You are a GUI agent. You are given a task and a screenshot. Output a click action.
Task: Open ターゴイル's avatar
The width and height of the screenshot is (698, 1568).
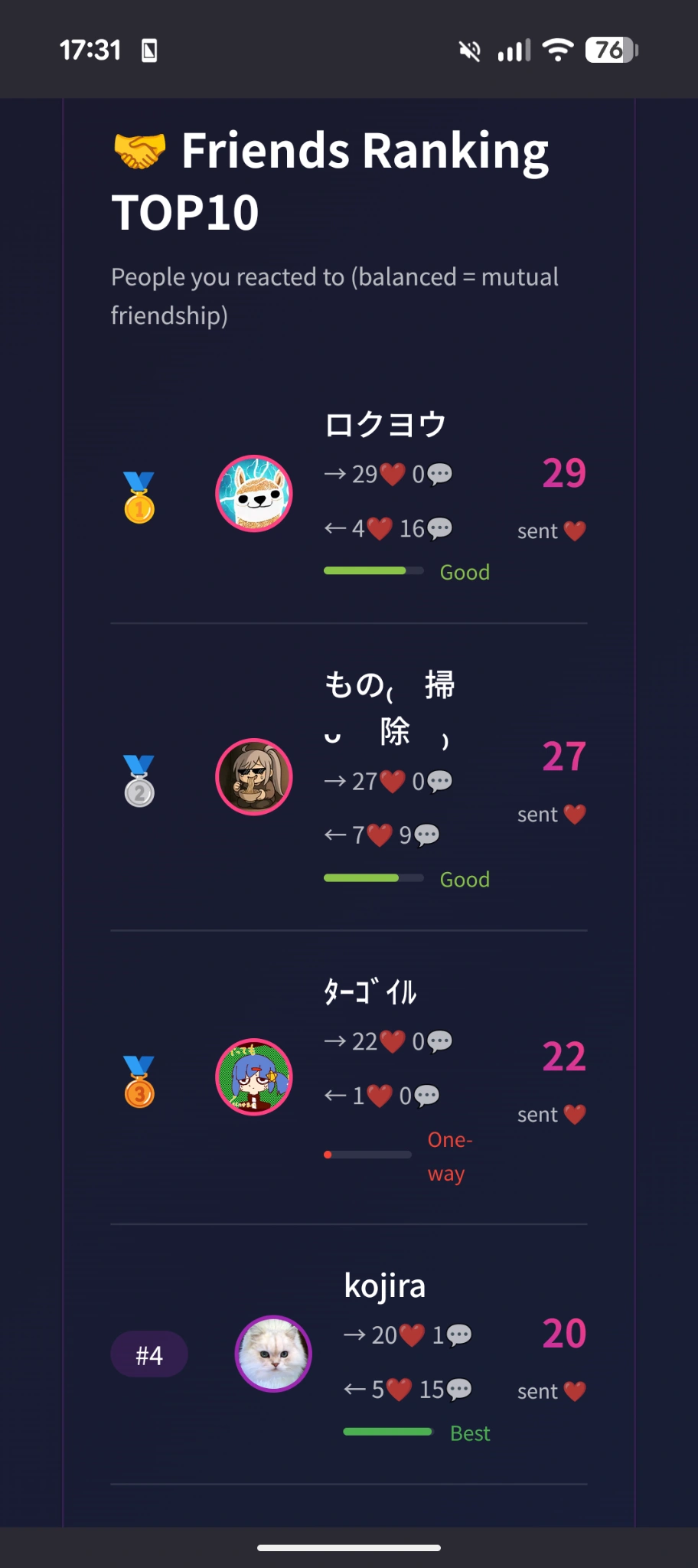(254, 1077)
